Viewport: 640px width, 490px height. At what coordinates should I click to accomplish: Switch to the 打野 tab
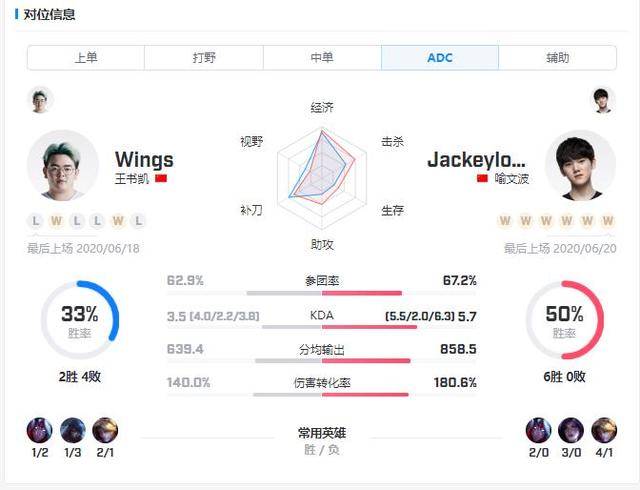(204, 58)
